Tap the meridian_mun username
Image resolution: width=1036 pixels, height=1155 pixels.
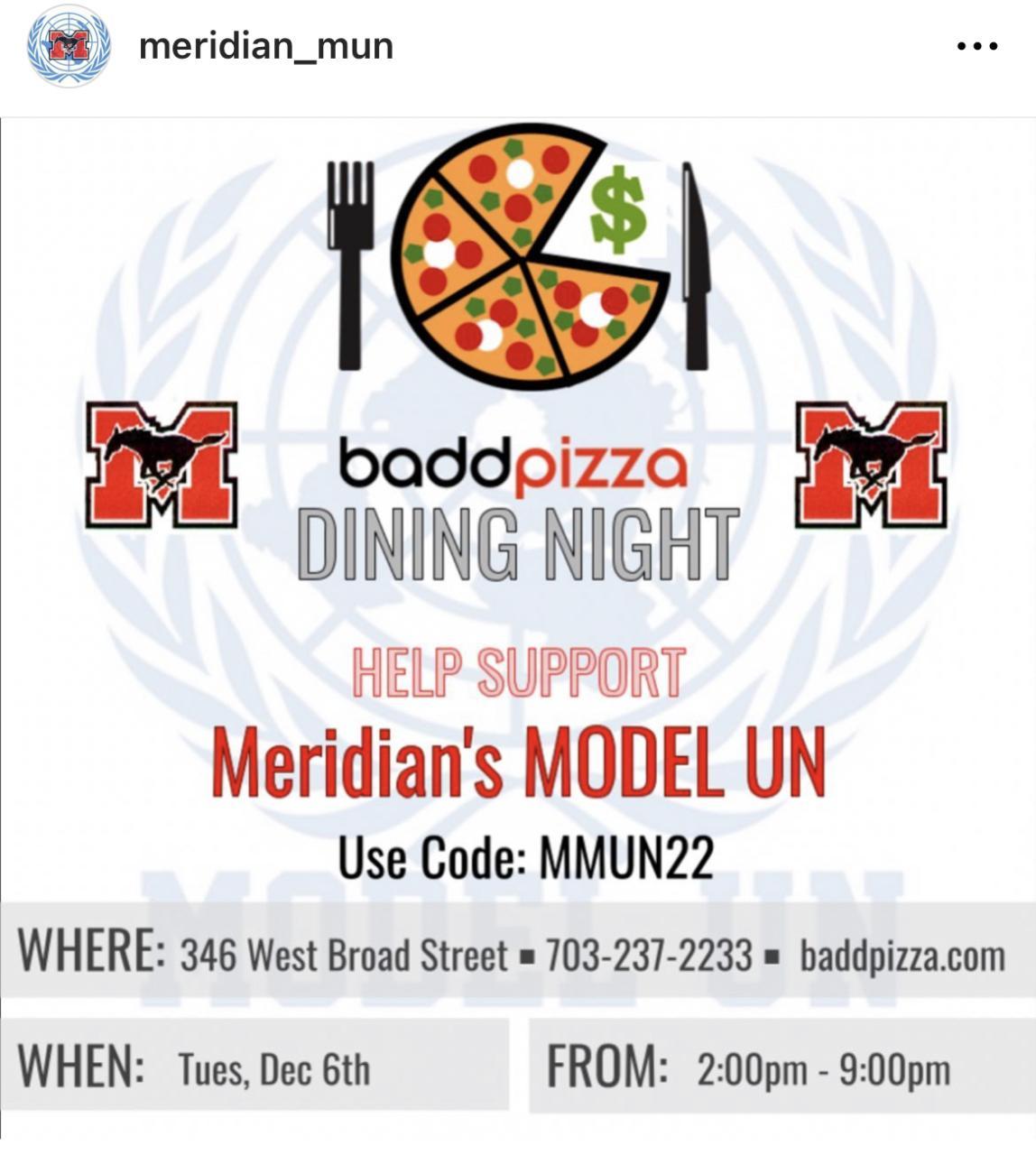[x=266, y=46]
